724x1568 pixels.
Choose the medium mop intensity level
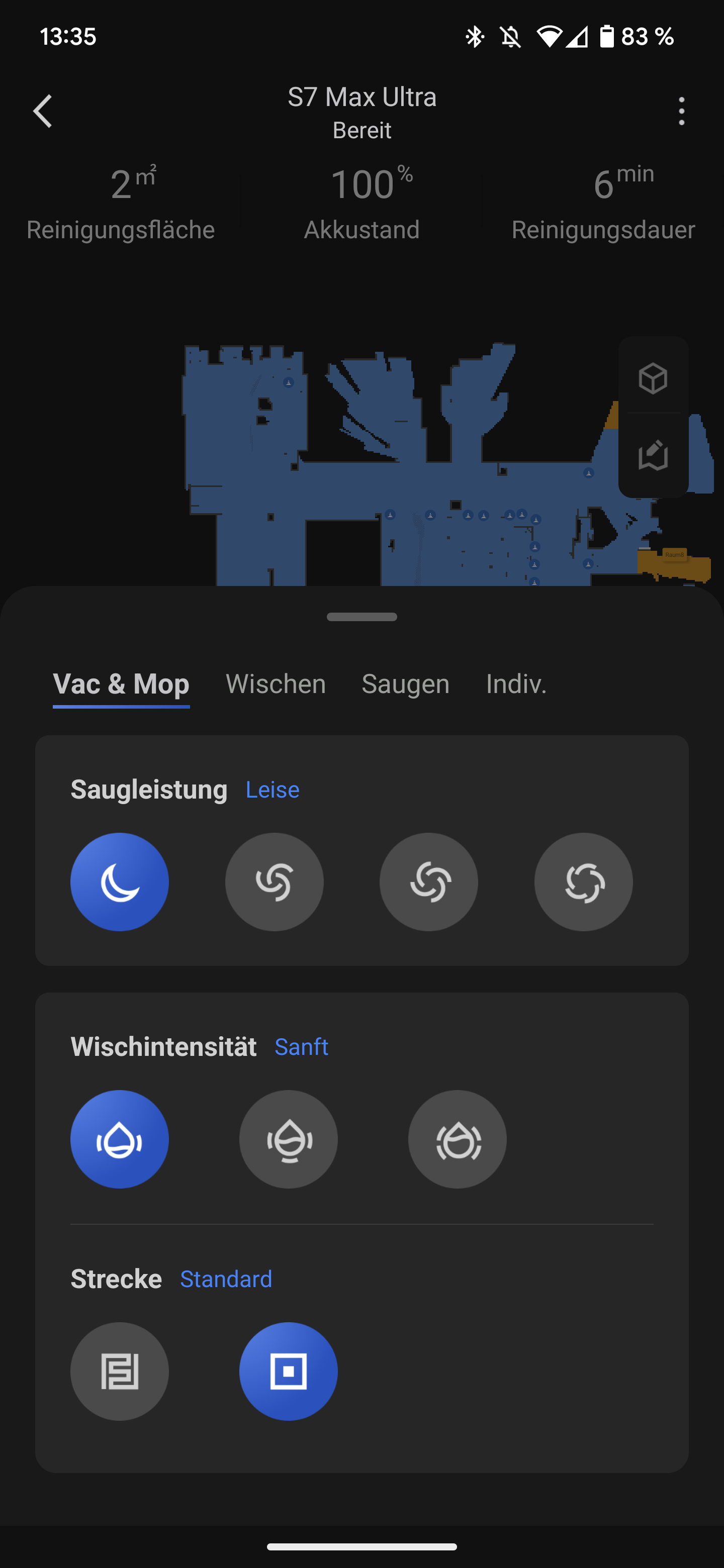(289, 1139)
